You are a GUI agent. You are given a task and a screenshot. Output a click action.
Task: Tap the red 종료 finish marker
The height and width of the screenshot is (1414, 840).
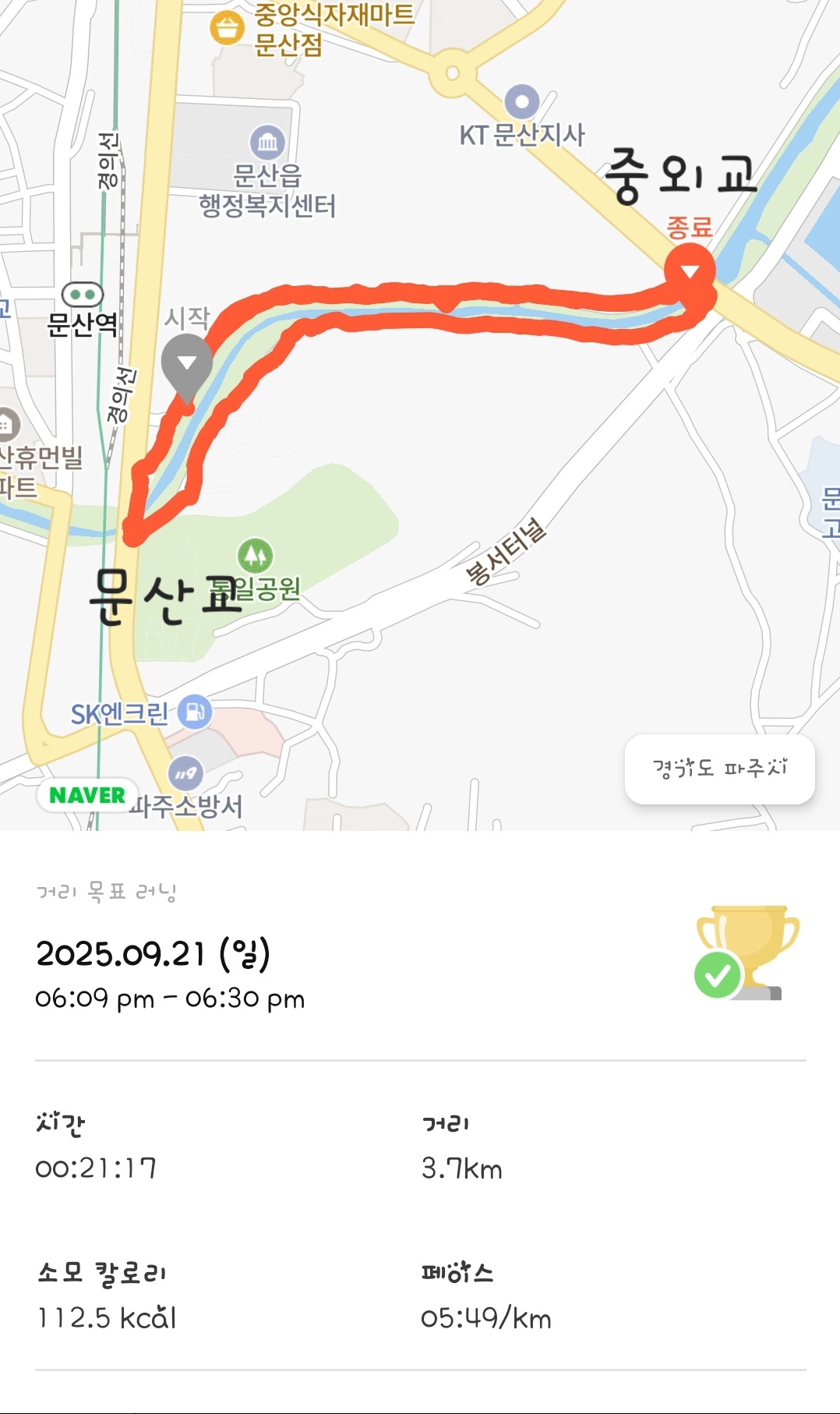(690, 270)
